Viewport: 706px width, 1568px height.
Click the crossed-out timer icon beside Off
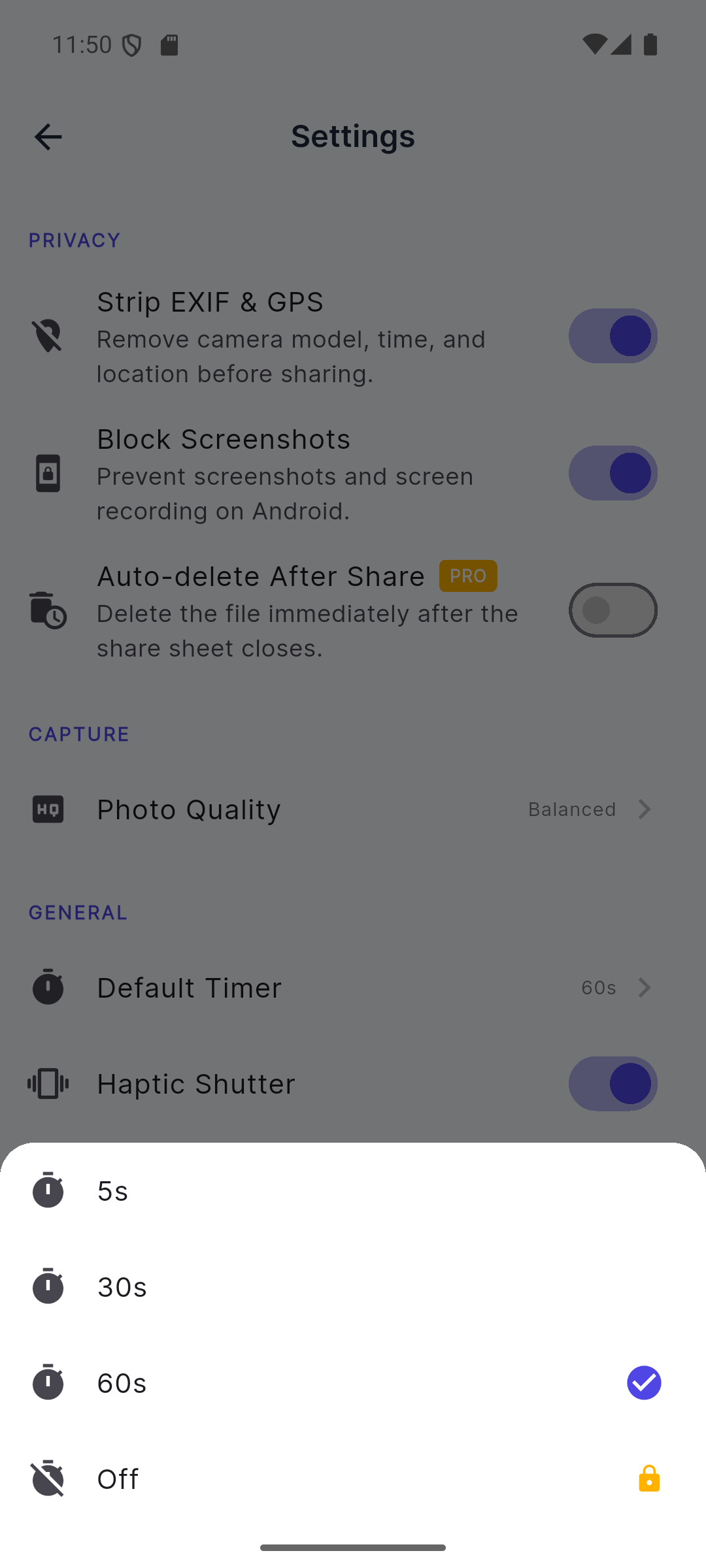click(48, 1478)
